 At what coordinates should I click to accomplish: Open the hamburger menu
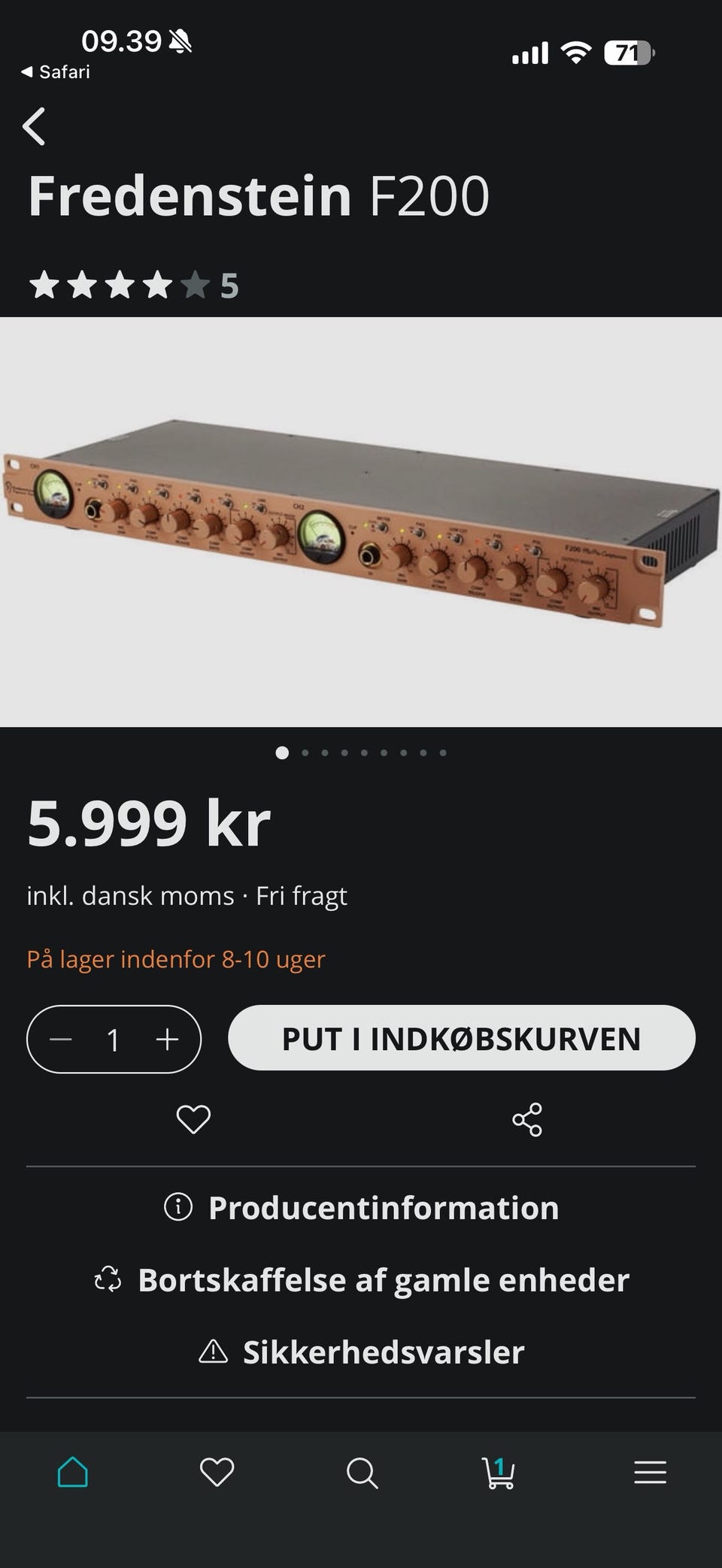(651, 1472)
